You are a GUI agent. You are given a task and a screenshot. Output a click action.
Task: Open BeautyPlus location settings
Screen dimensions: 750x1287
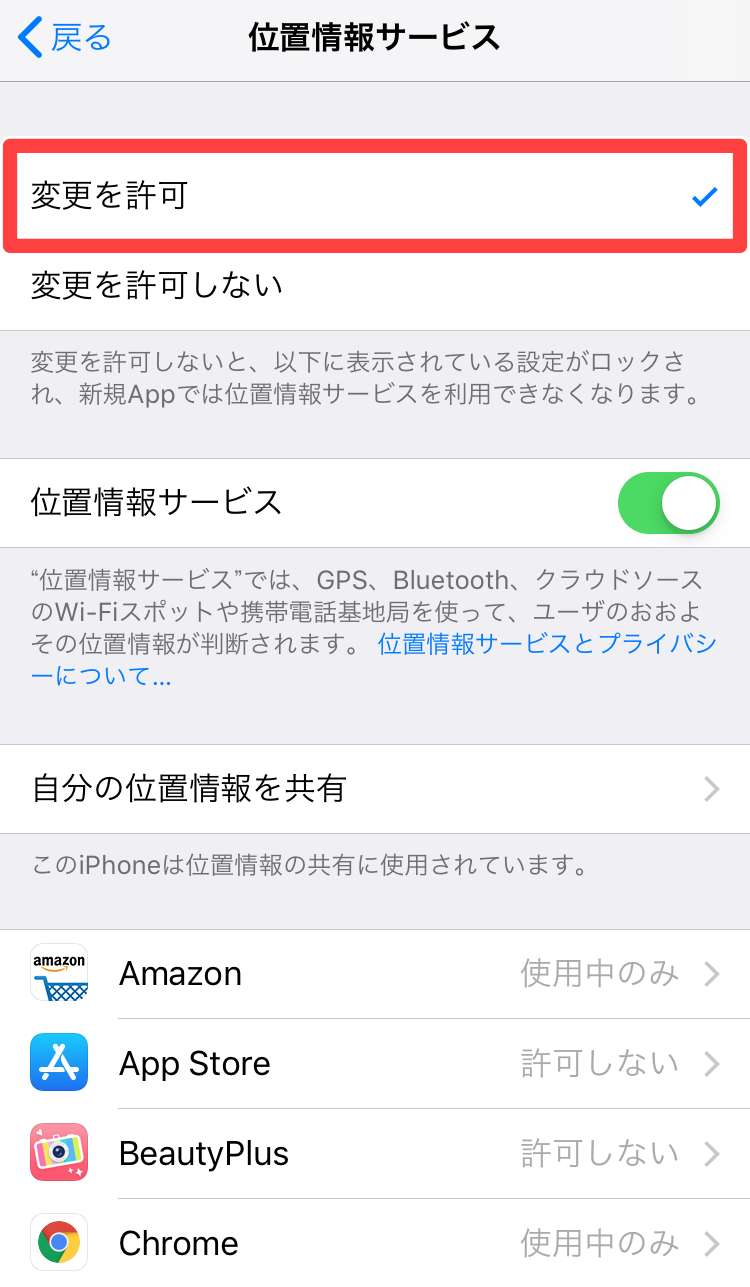[374, 1153]
